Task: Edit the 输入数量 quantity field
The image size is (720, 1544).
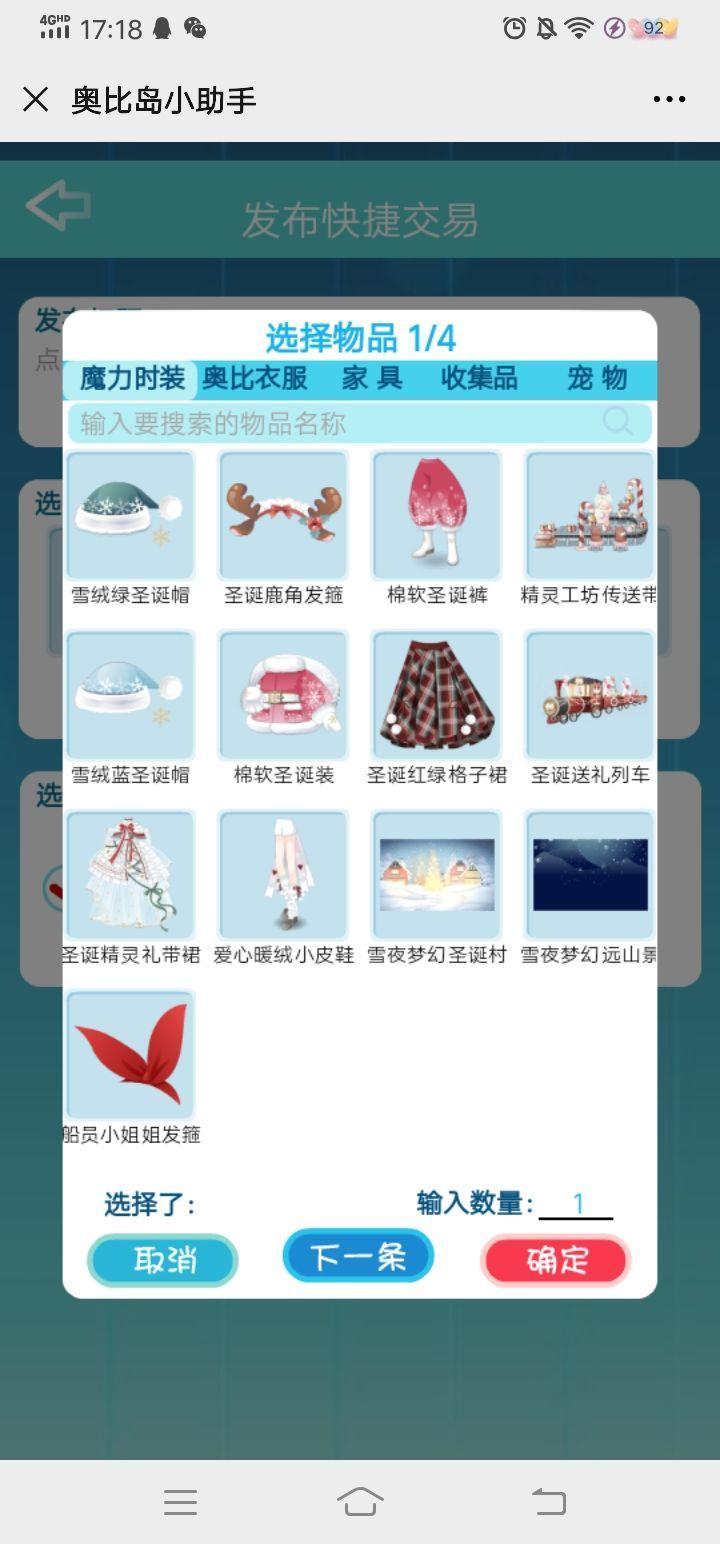Action: tap(576, 1204)
